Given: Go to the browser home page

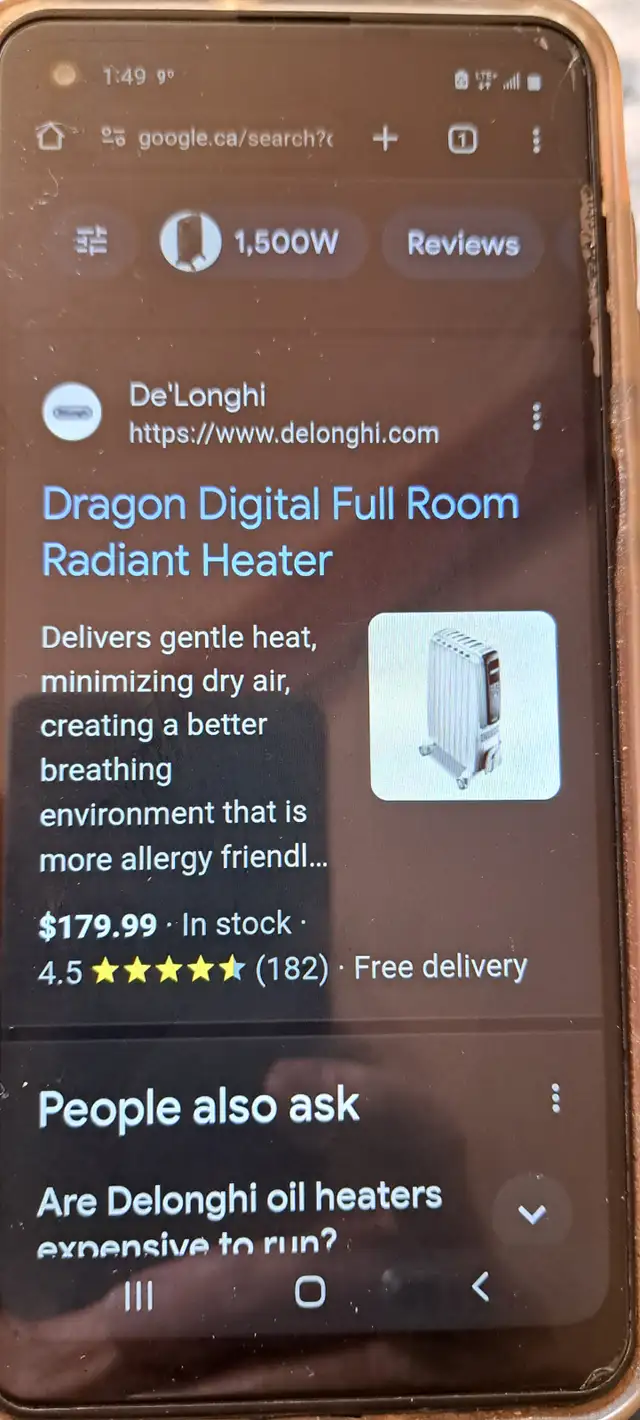Looking at the screenshot, I should pos(50,137).
